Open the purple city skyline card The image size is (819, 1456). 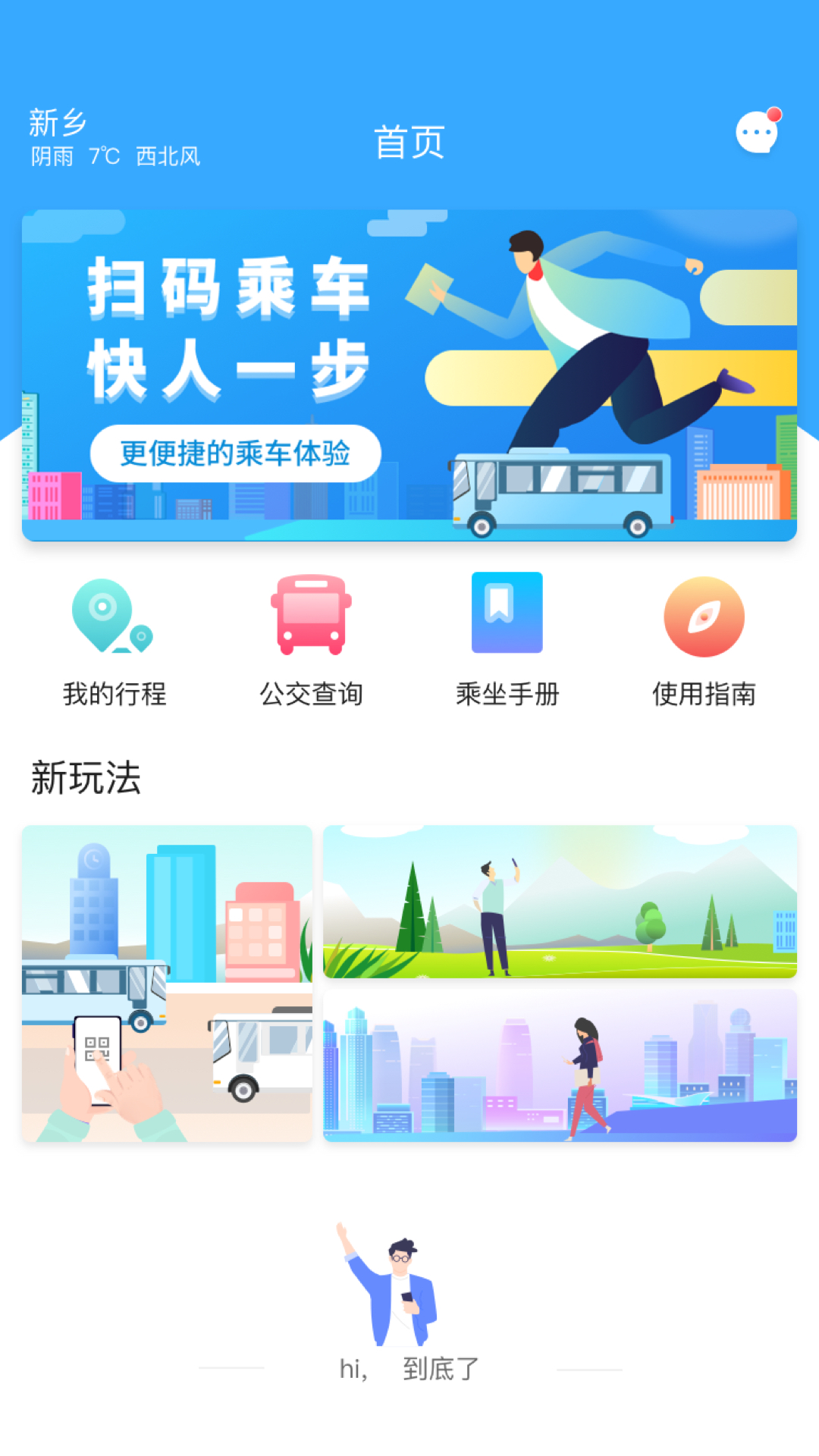(x=560, y=1065)
